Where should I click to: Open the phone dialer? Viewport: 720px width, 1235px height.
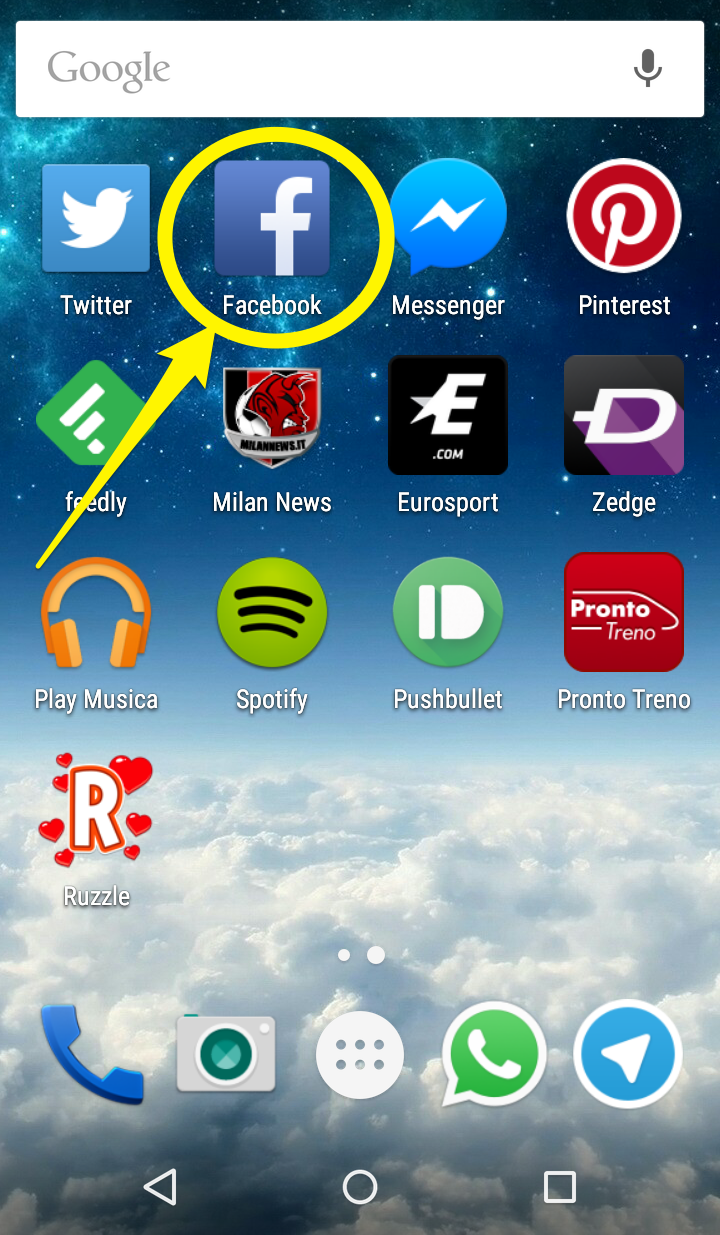tap(92, 1055)
